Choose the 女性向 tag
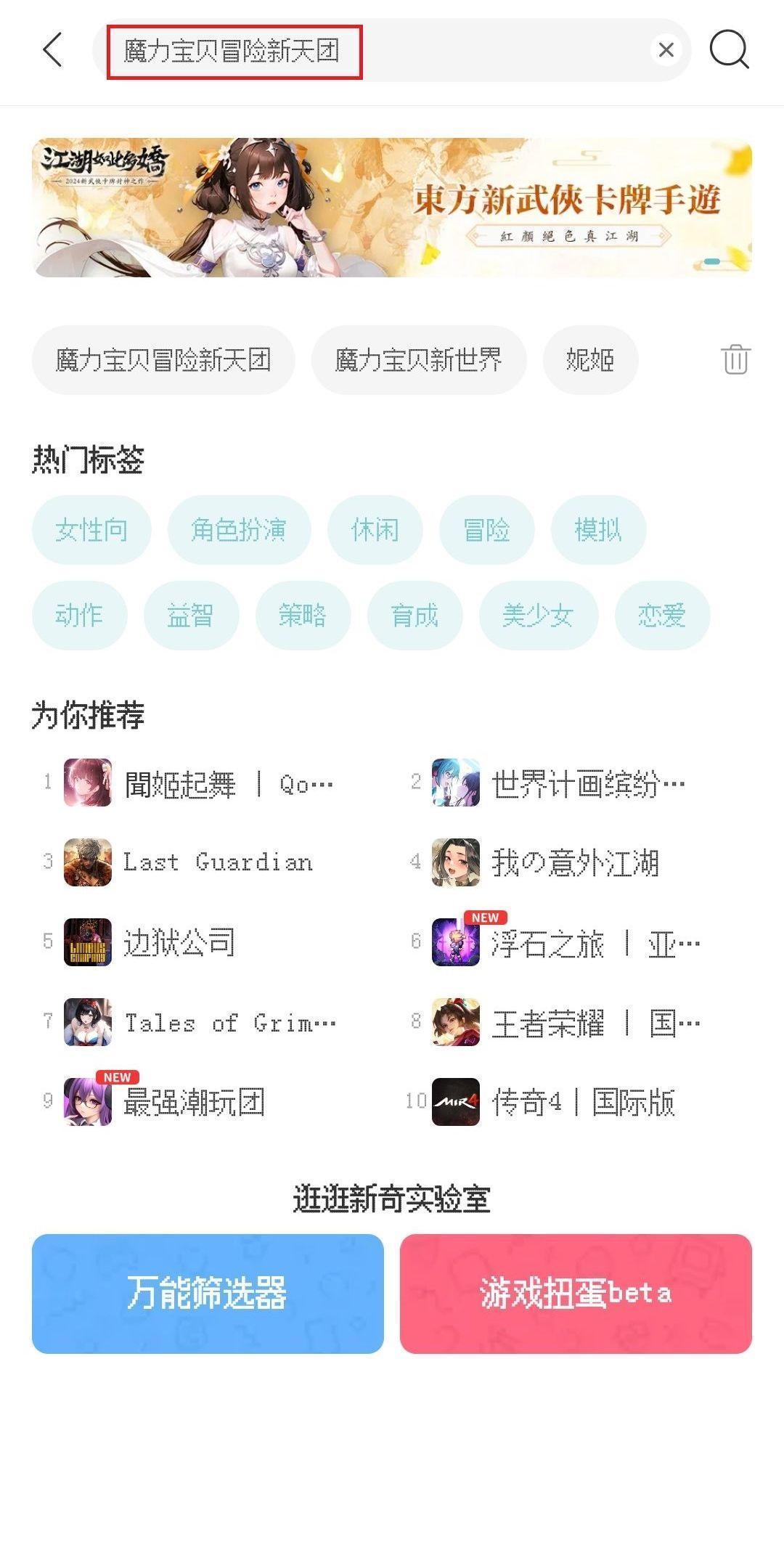The image size is (784, 1568). [x=91, y=530]
